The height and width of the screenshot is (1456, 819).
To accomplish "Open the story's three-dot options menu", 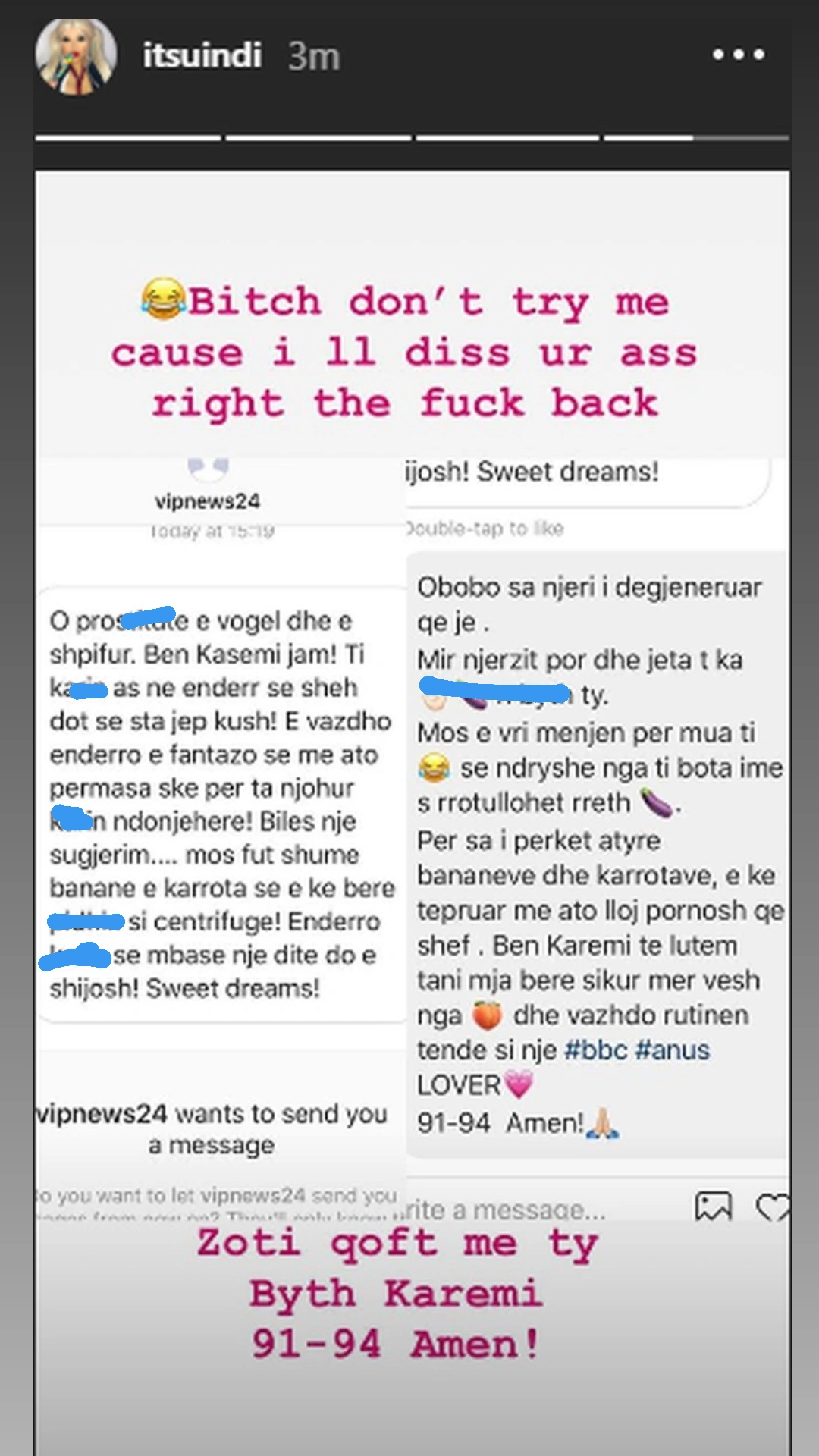I will click(x=738, y=55).
